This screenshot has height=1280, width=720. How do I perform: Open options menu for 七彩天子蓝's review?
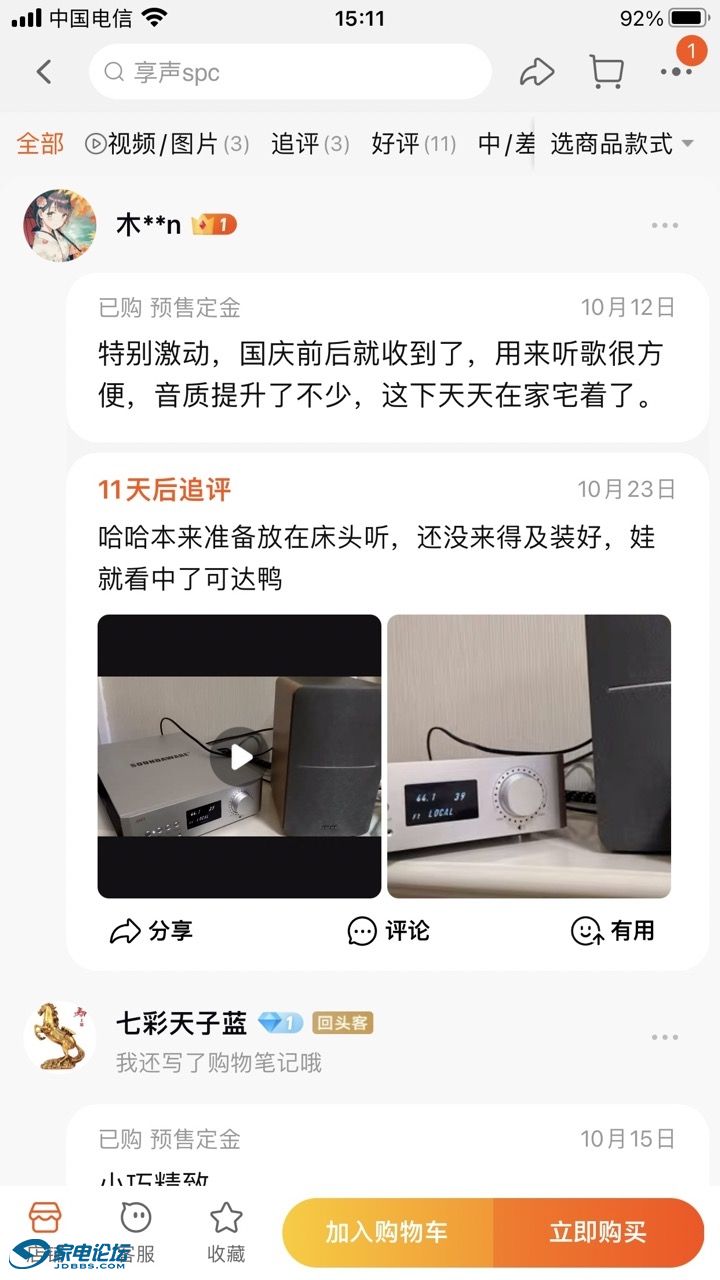[665, 1038]
